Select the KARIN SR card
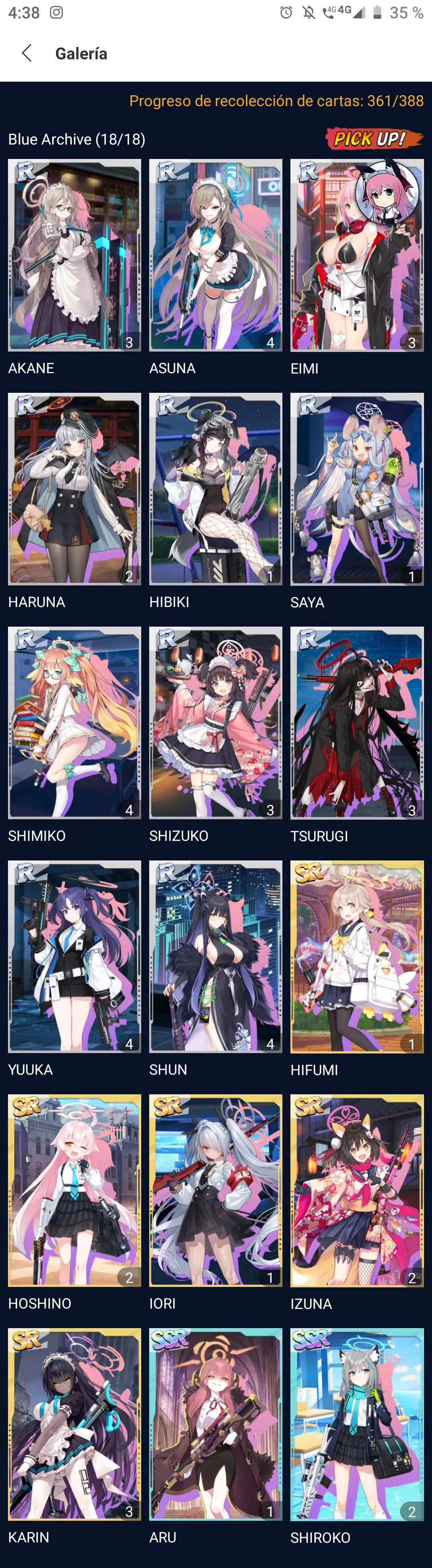 coord(74,1424)
